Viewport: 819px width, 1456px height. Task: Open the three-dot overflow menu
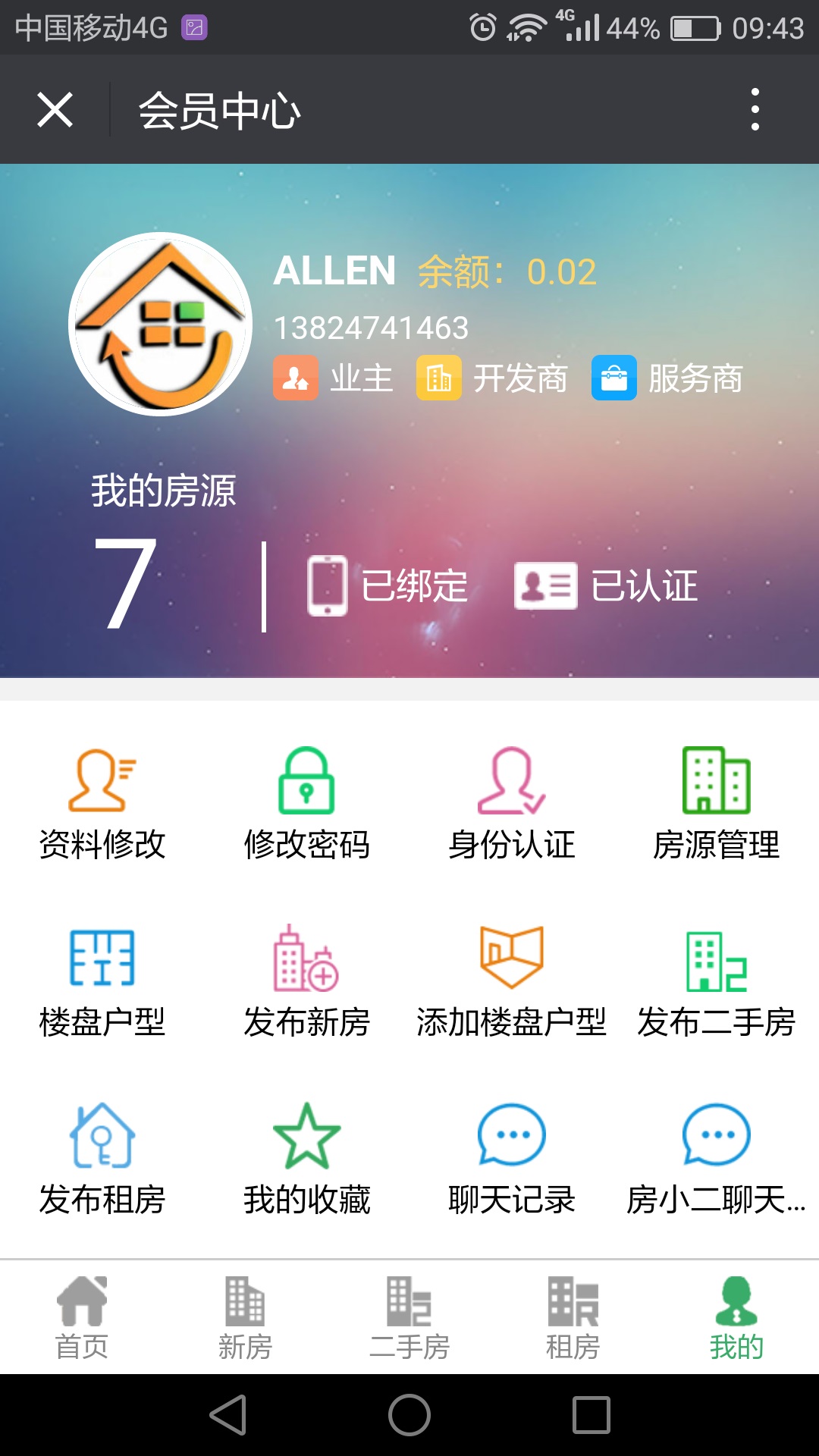755,110
